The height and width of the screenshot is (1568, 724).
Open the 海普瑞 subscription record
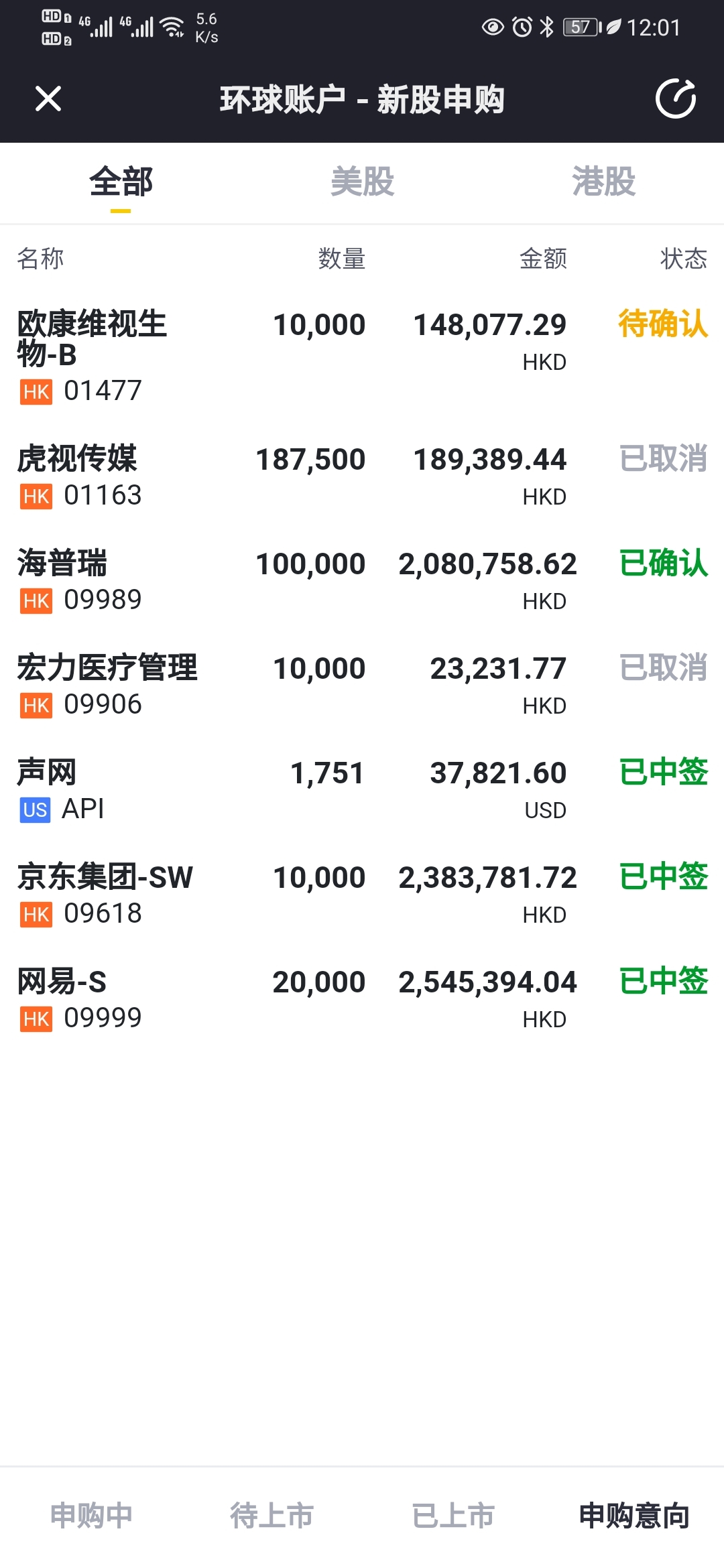[x=362, y=580]
